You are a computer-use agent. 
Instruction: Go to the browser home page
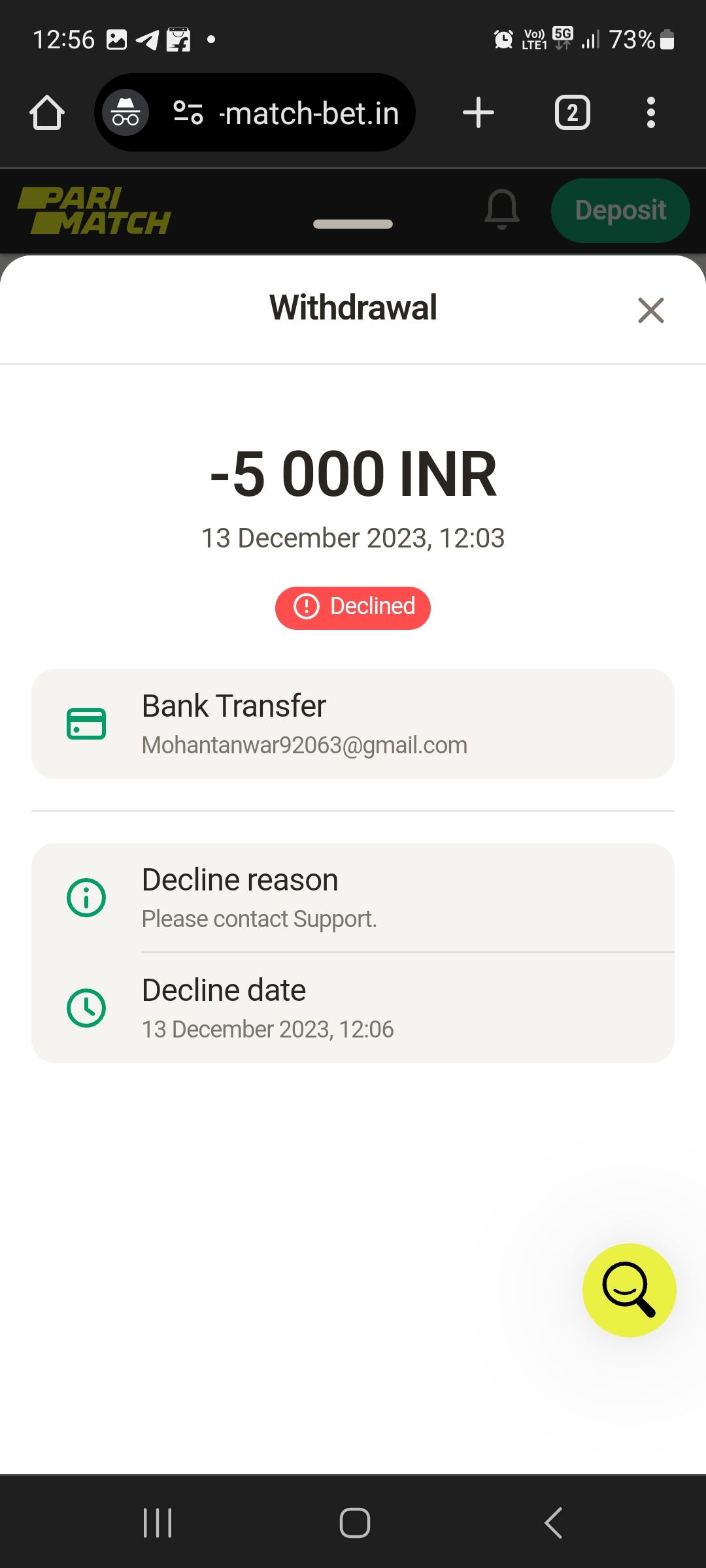click(x=47, y=112)
